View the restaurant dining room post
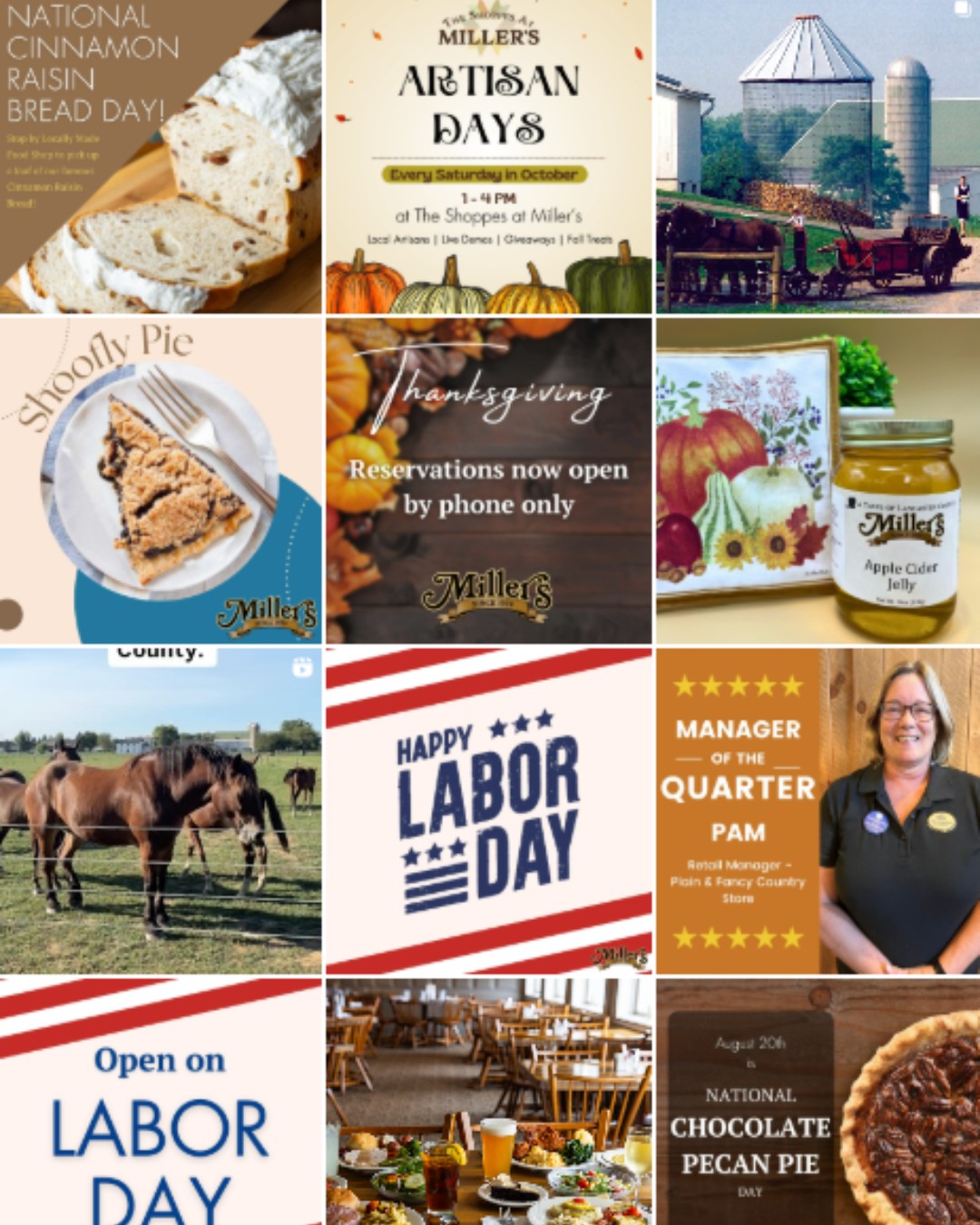The image size is (980, 1225). click(x=488, y=1102)
